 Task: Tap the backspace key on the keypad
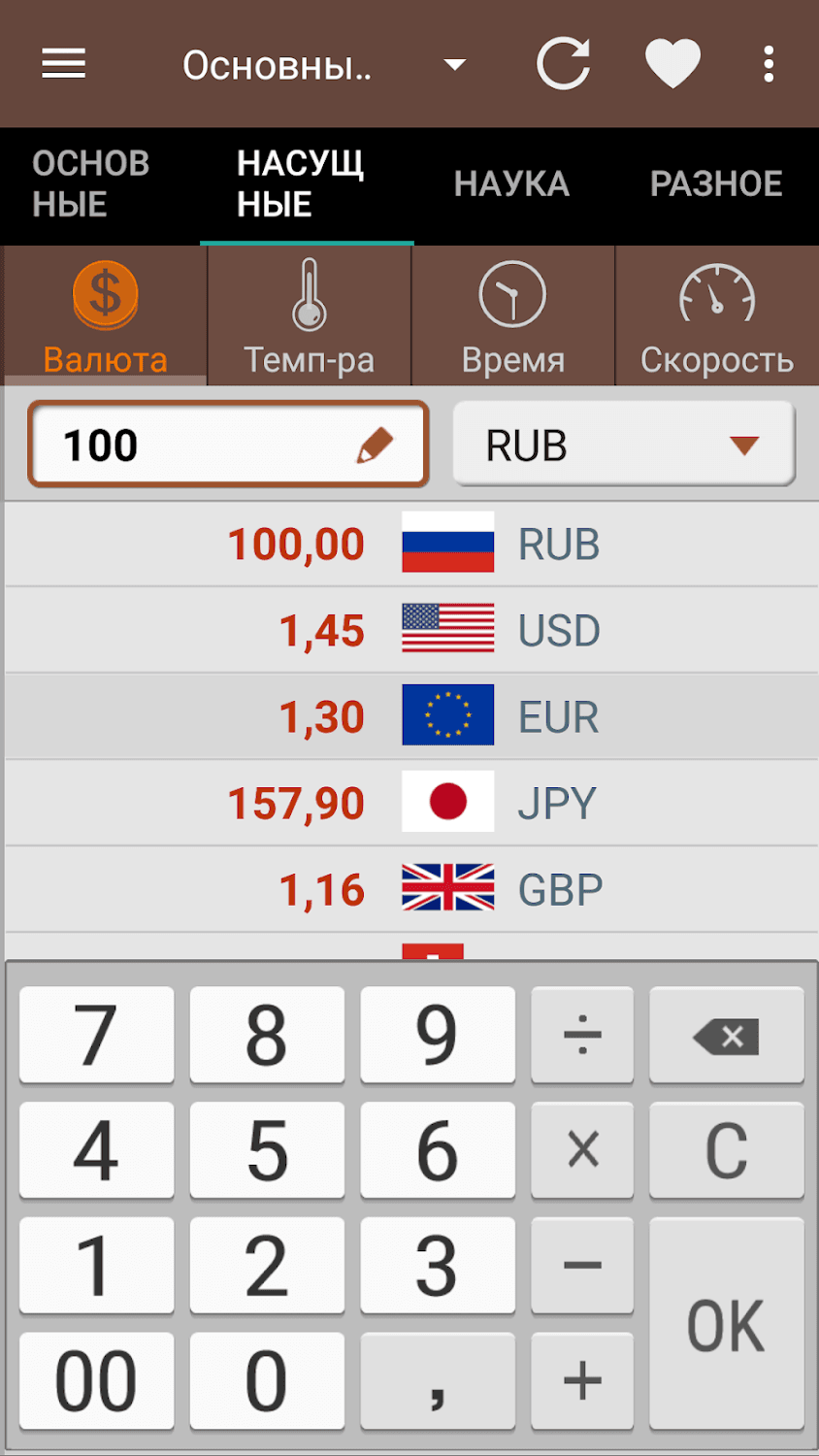coord(727,1036)
